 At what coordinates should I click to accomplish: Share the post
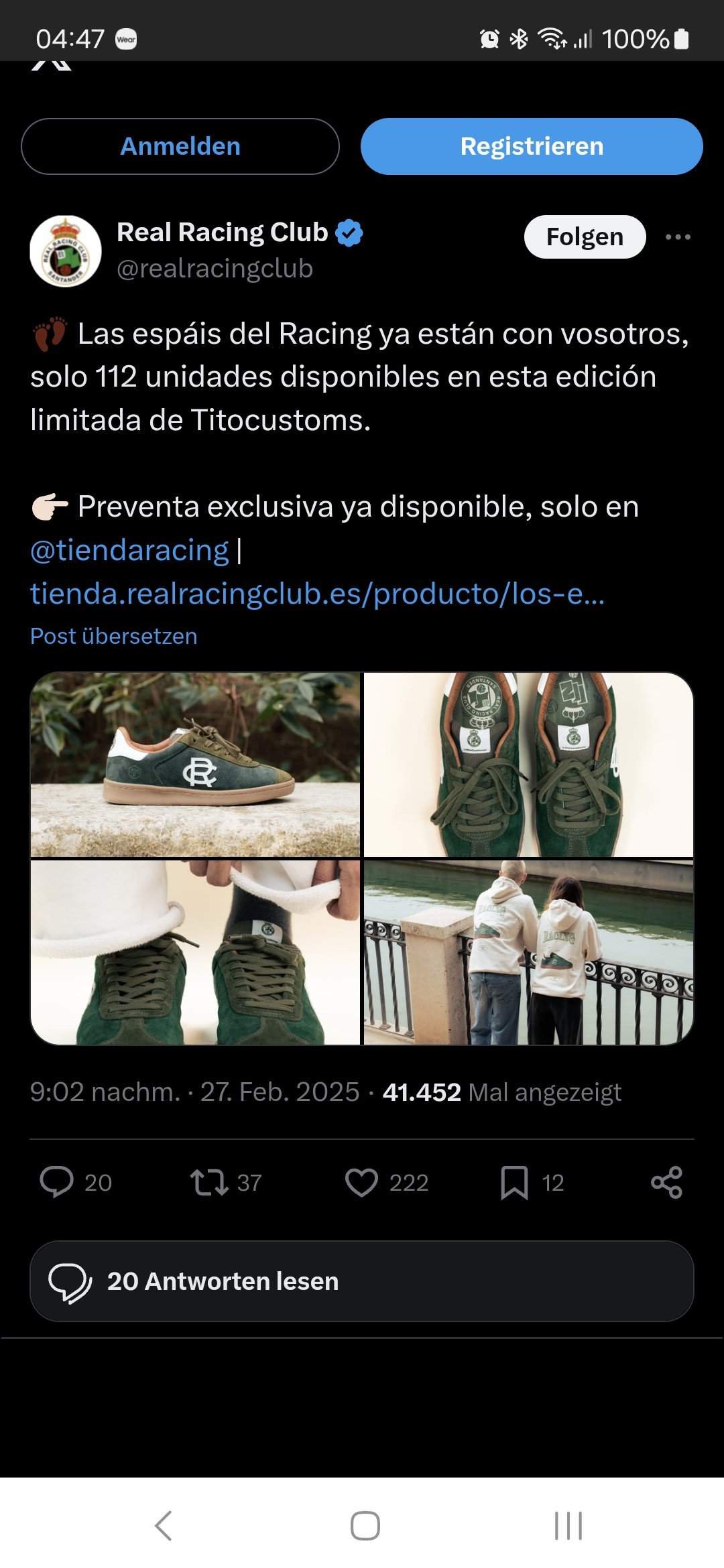[x=666, y=1182]
